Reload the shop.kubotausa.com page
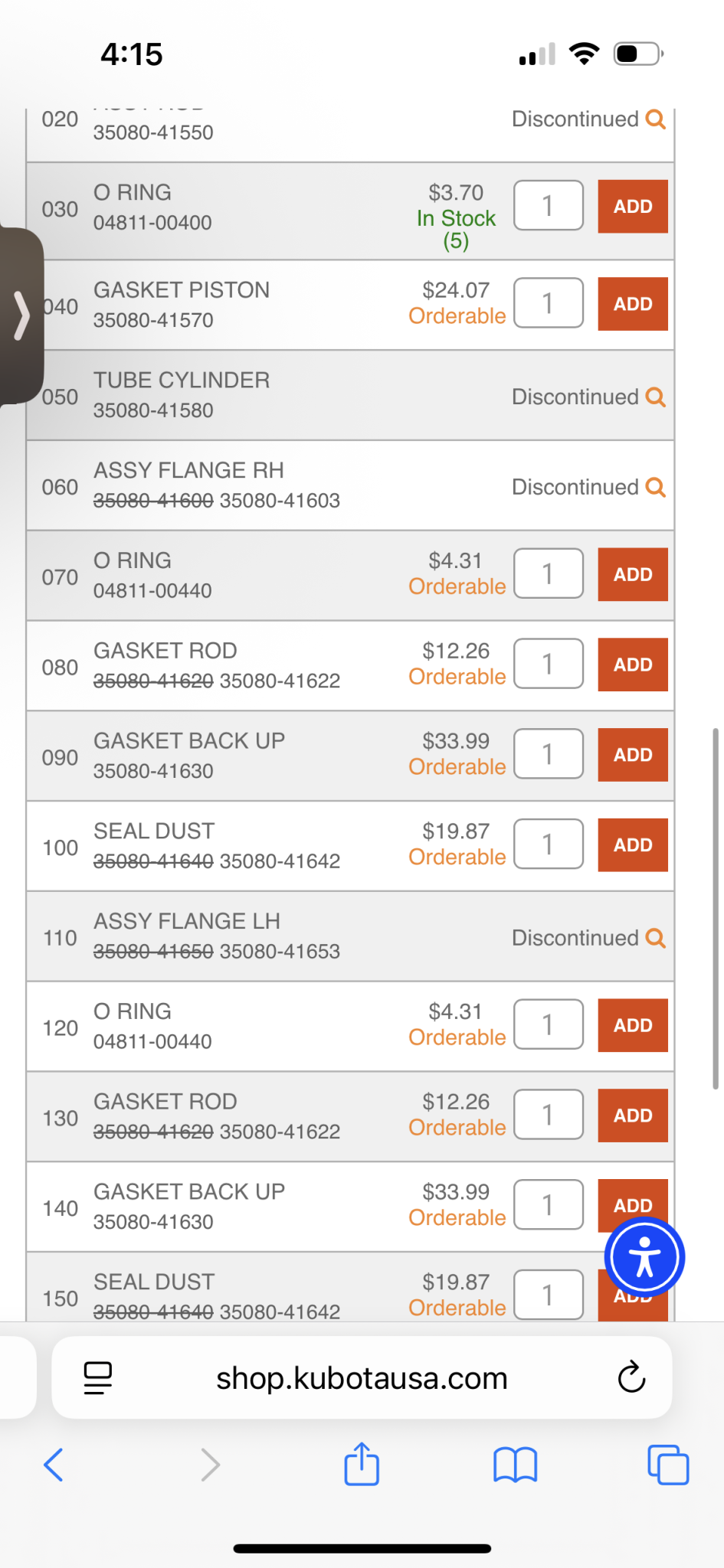724x1568 pixels. (x=631, y=1377)
